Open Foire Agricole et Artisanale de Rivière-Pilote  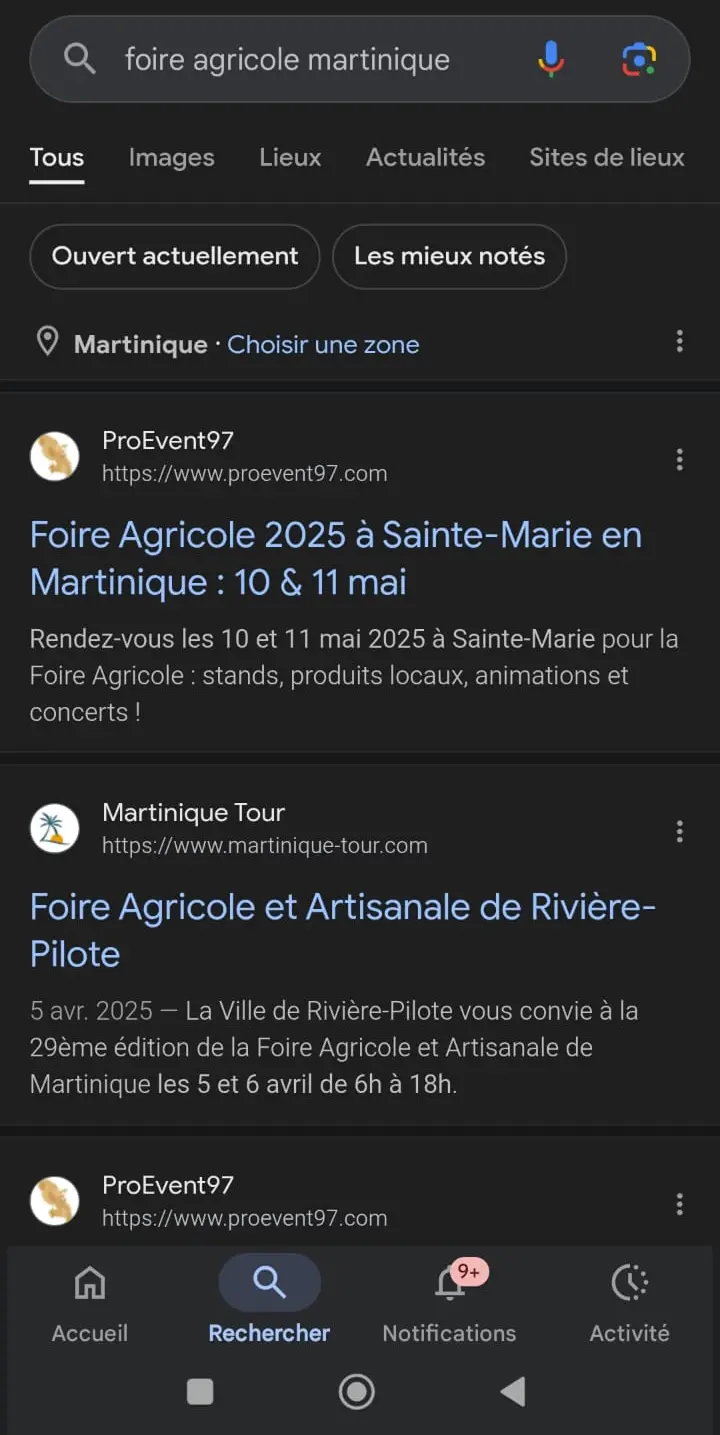click(x=343, y=930)
